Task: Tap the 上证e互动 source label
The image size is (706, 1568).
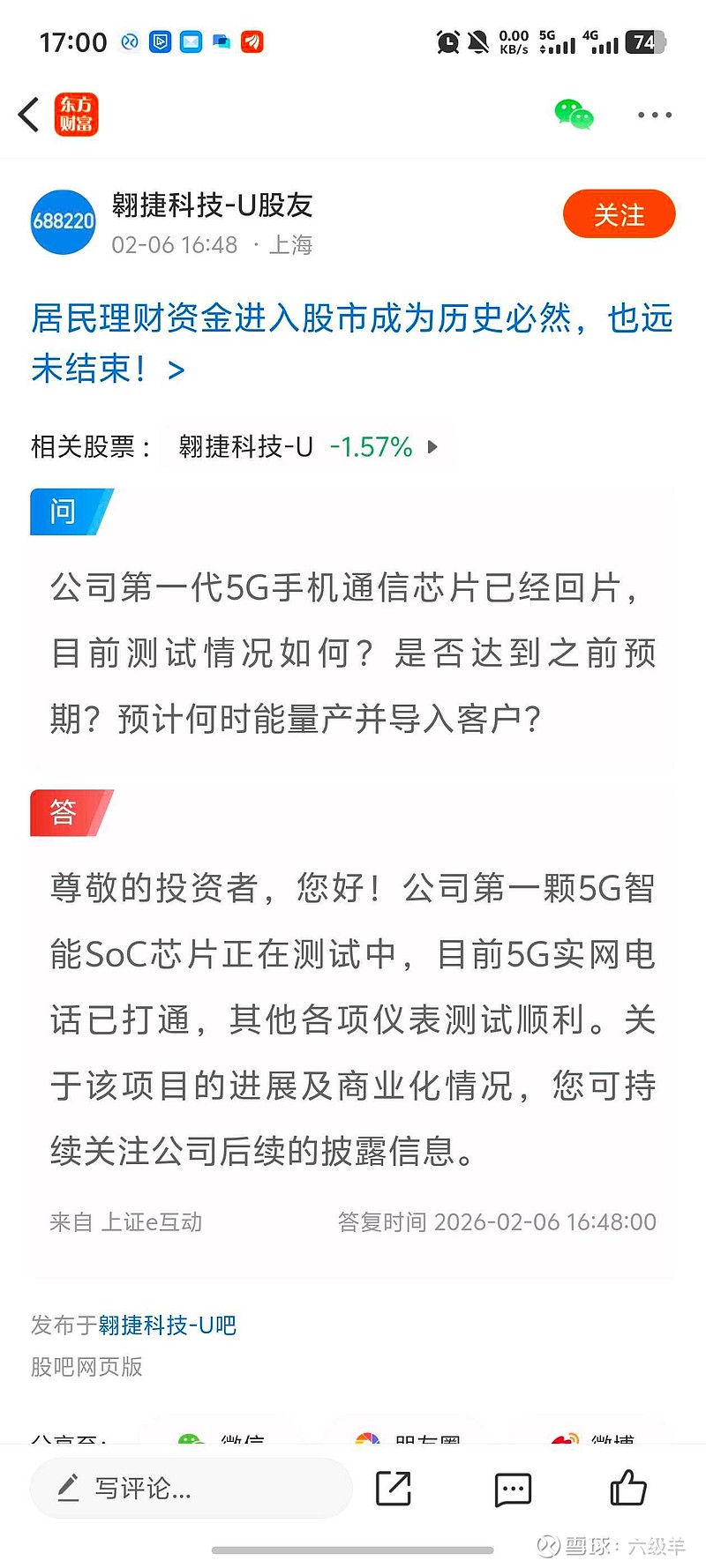Action: pos(148,1222)
